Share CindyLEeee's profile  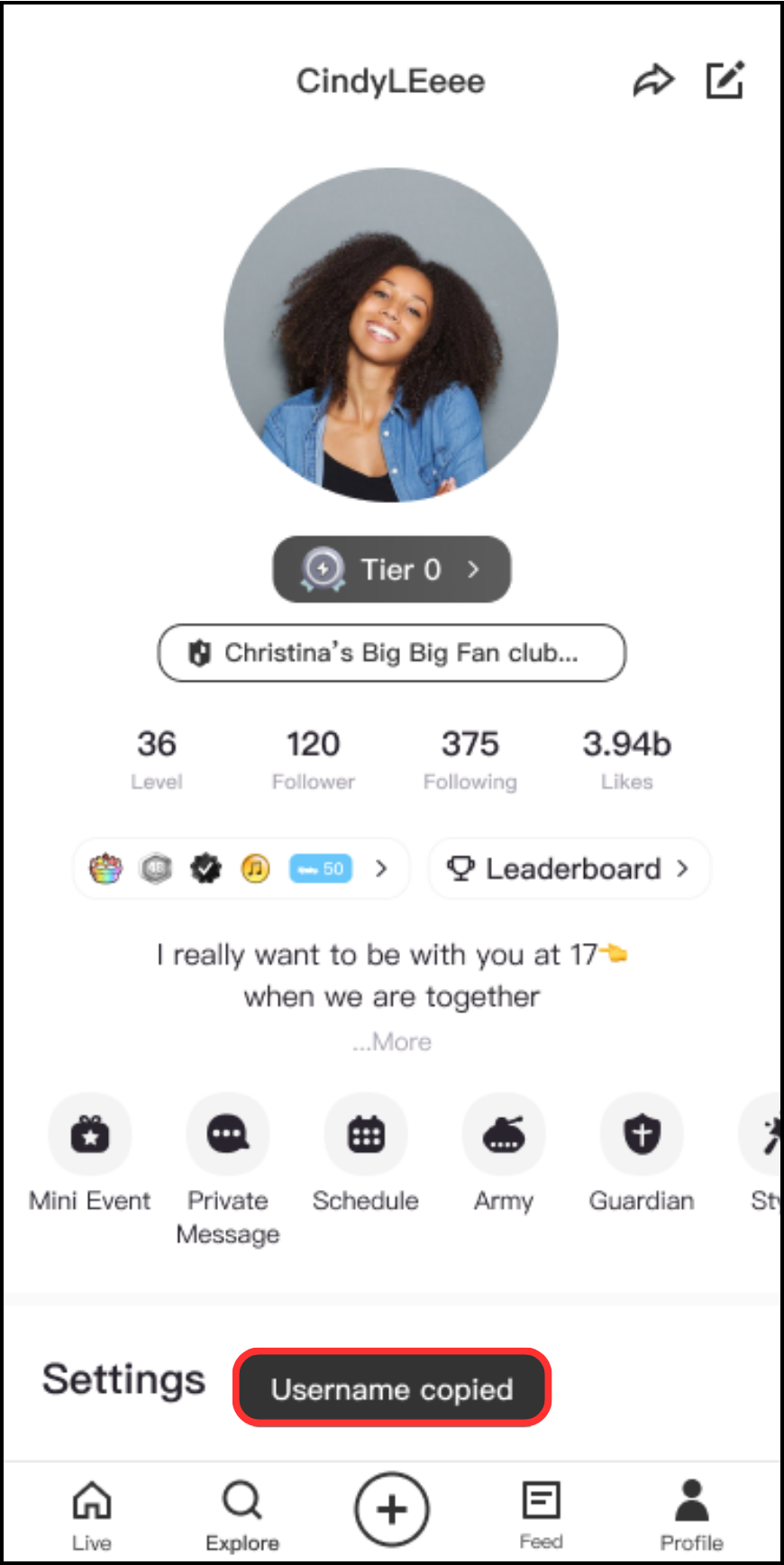pos(653,81)
